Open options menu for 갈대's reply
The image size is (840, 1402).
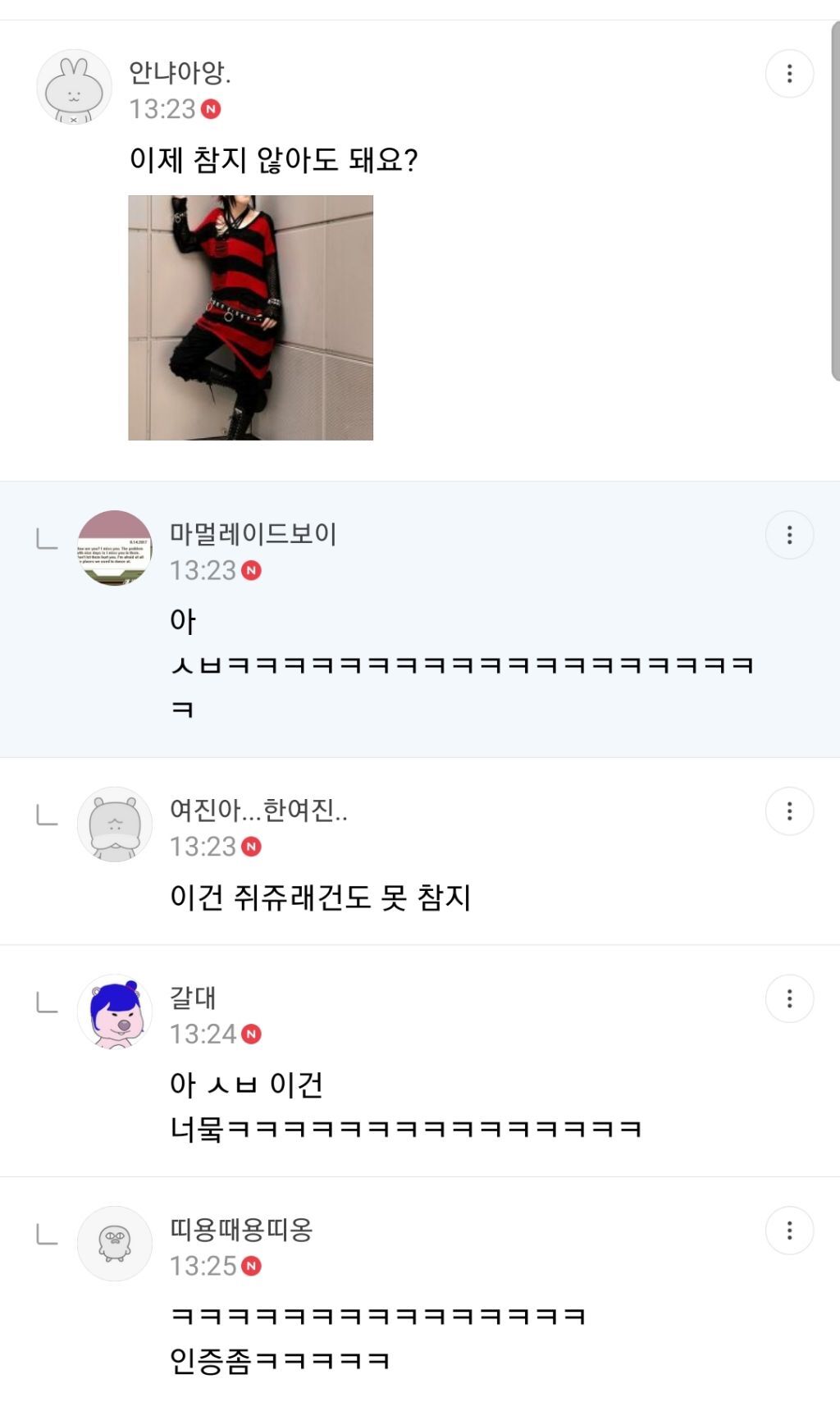(789, 998)
